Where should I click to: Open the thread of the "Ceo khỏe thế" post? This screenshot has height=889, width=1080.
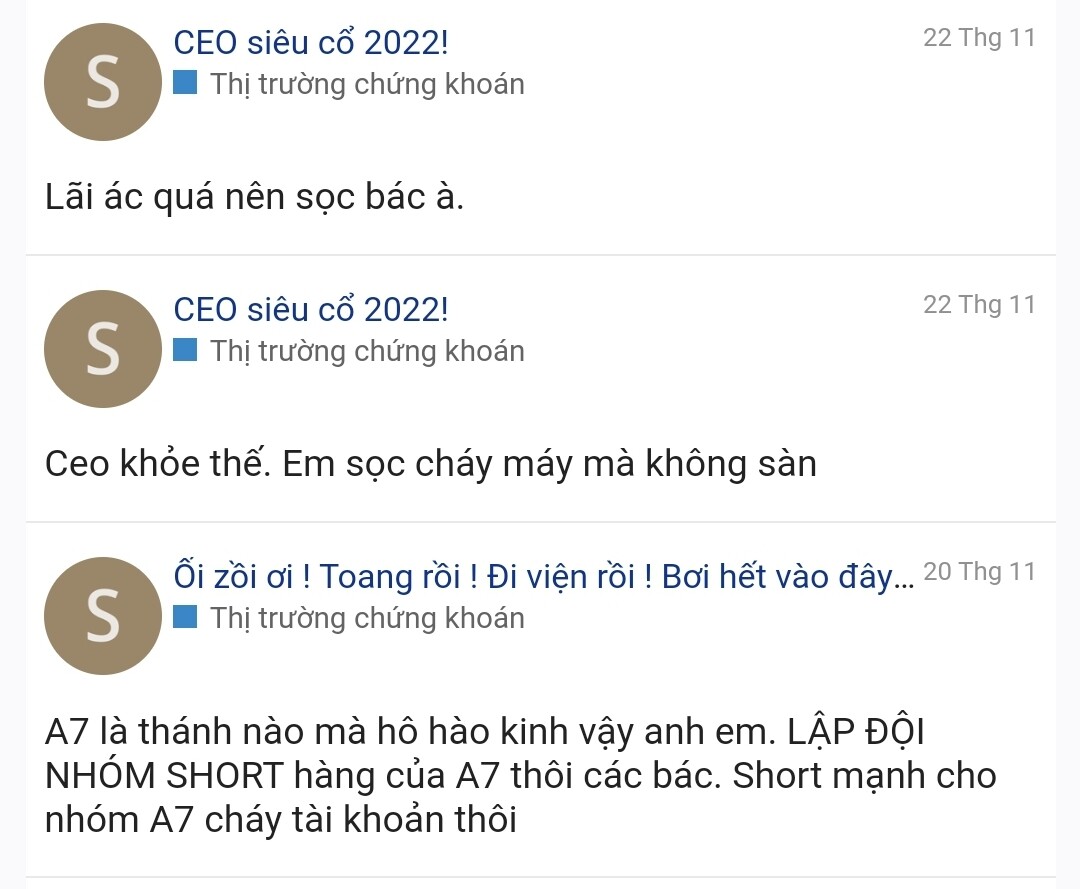tap(311, 310)
